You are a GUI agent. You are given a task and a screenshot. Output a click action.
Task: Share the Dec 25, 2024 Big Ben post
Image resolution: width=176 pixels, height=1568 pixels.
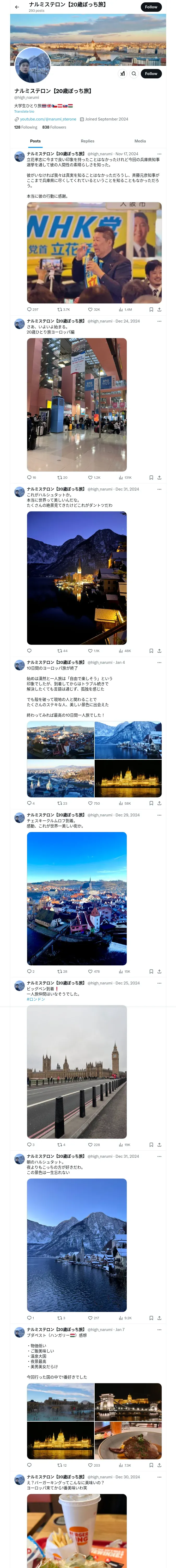tap(159, 1144)
